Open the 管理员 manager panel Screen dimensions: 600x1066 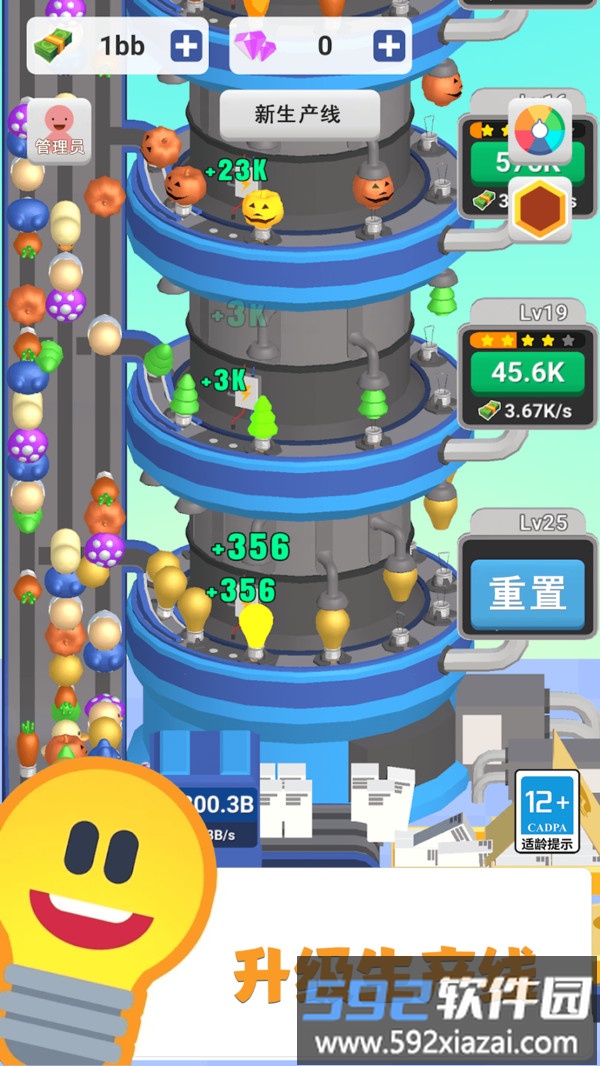60,131
